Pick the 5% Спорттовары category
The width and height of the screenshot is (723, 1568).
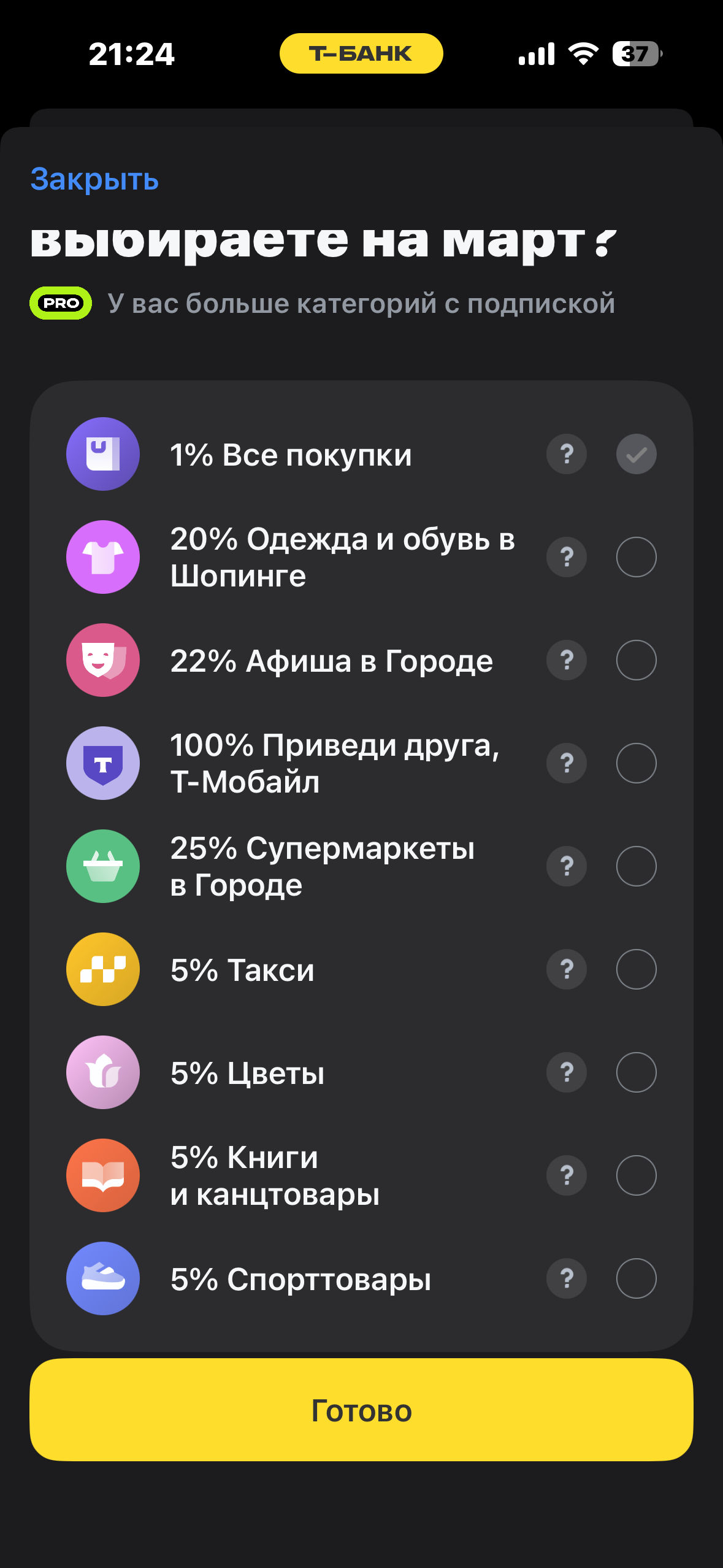(636, 1278)
